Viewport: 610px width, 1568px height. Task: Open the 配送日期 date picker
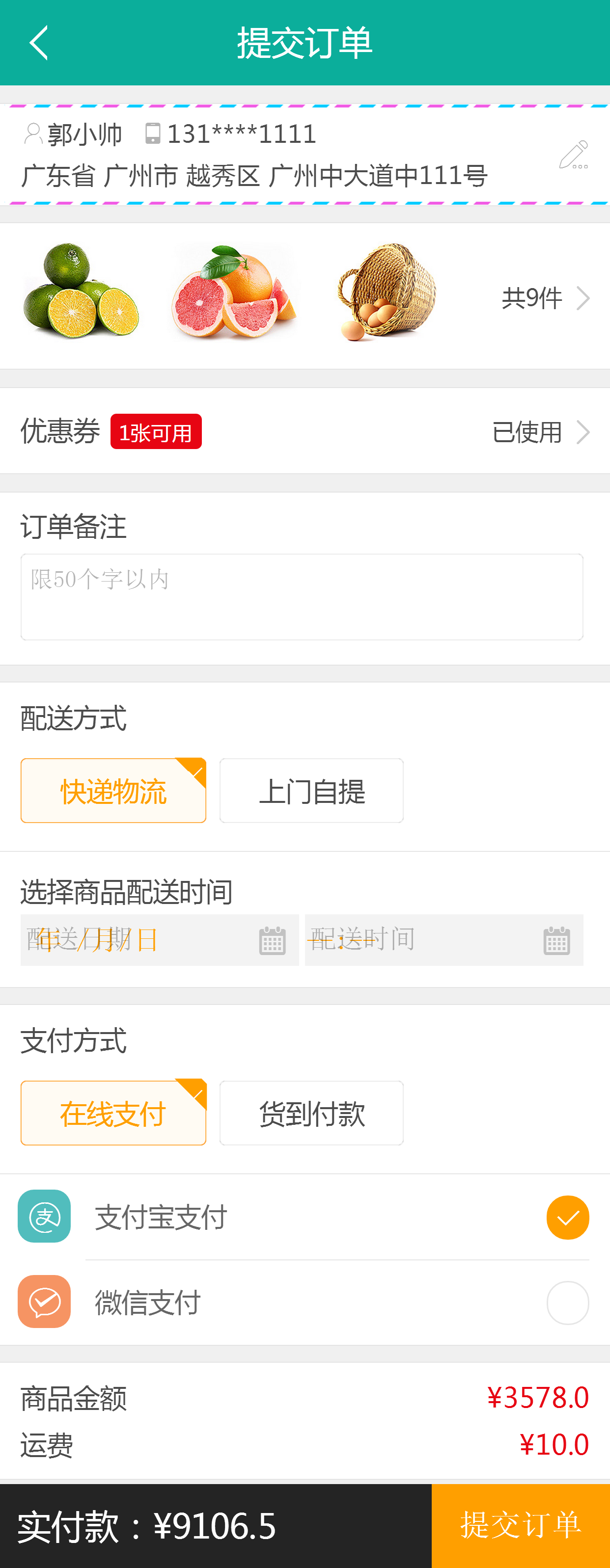point(160,940)
